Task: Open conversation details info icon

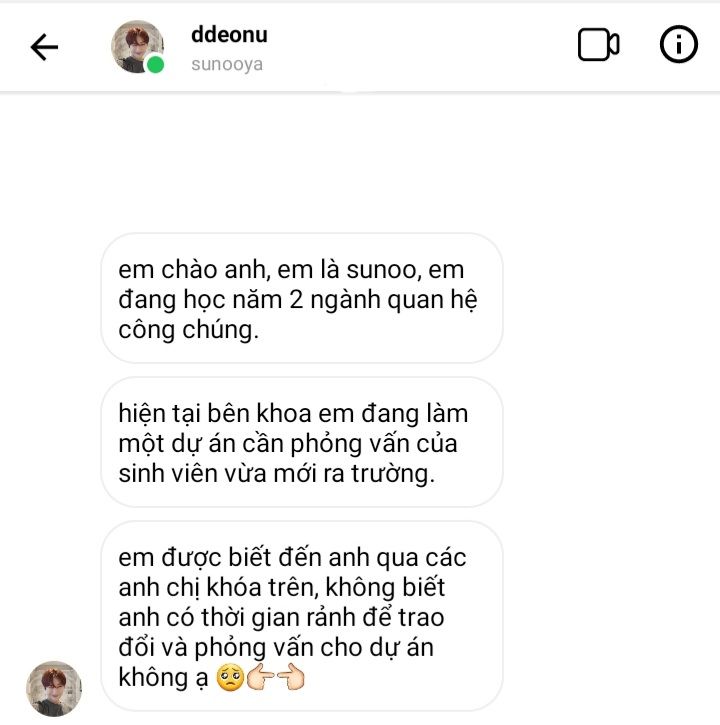Action: [x=679, y=45]
